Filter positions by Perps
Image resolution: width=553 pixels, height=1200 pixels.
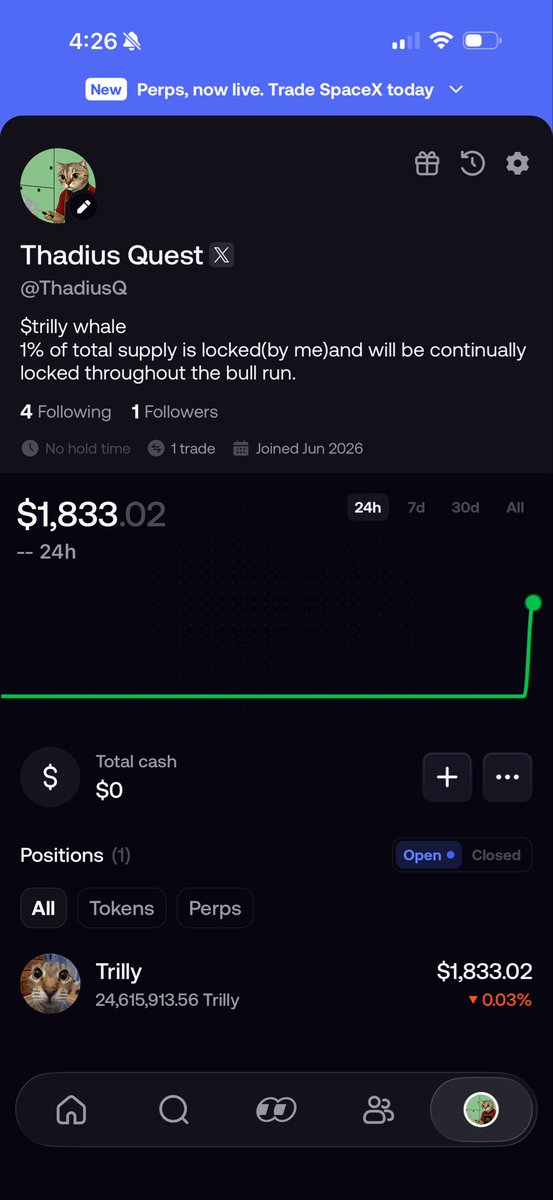click(x=215, y=909)
